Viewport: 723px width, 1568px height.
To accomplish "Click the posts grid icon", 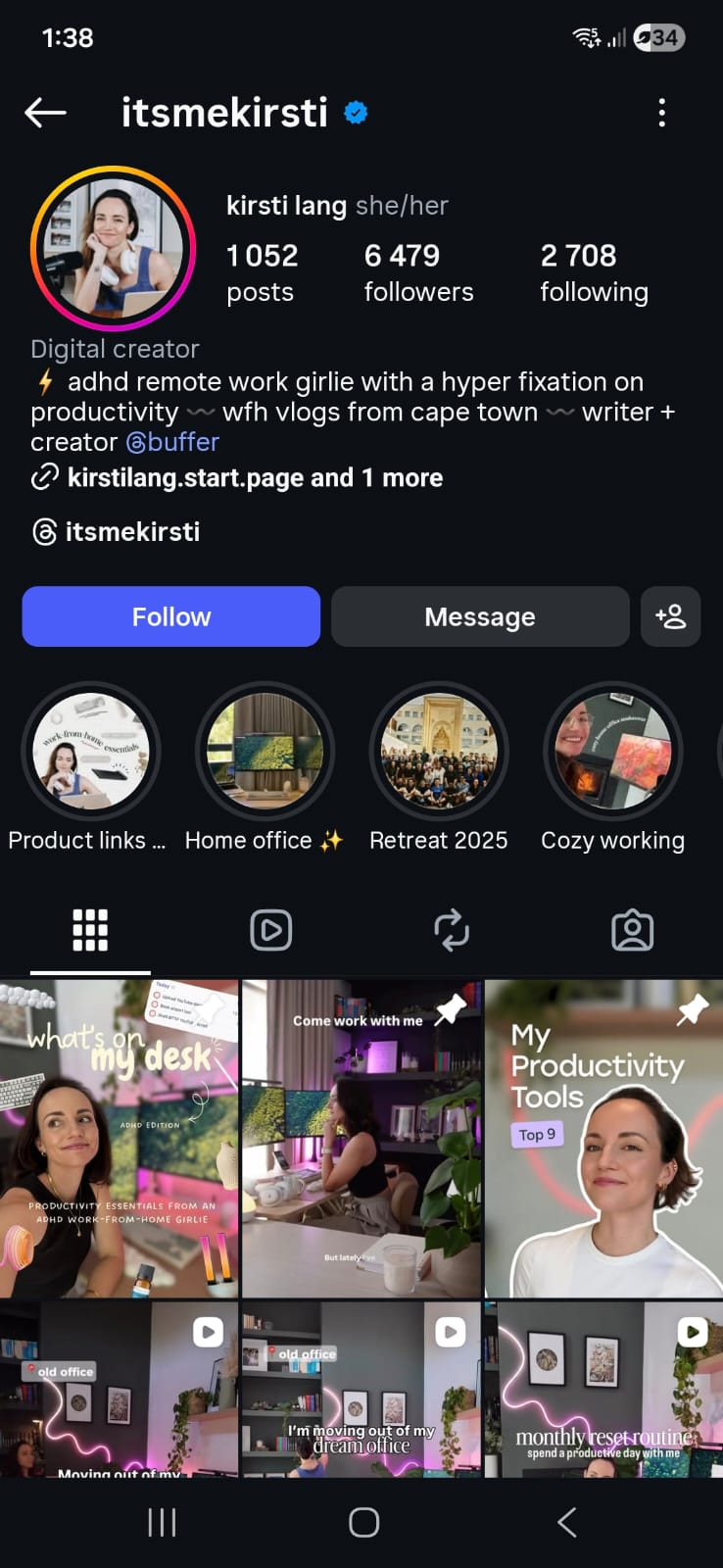I will [90, 929].
